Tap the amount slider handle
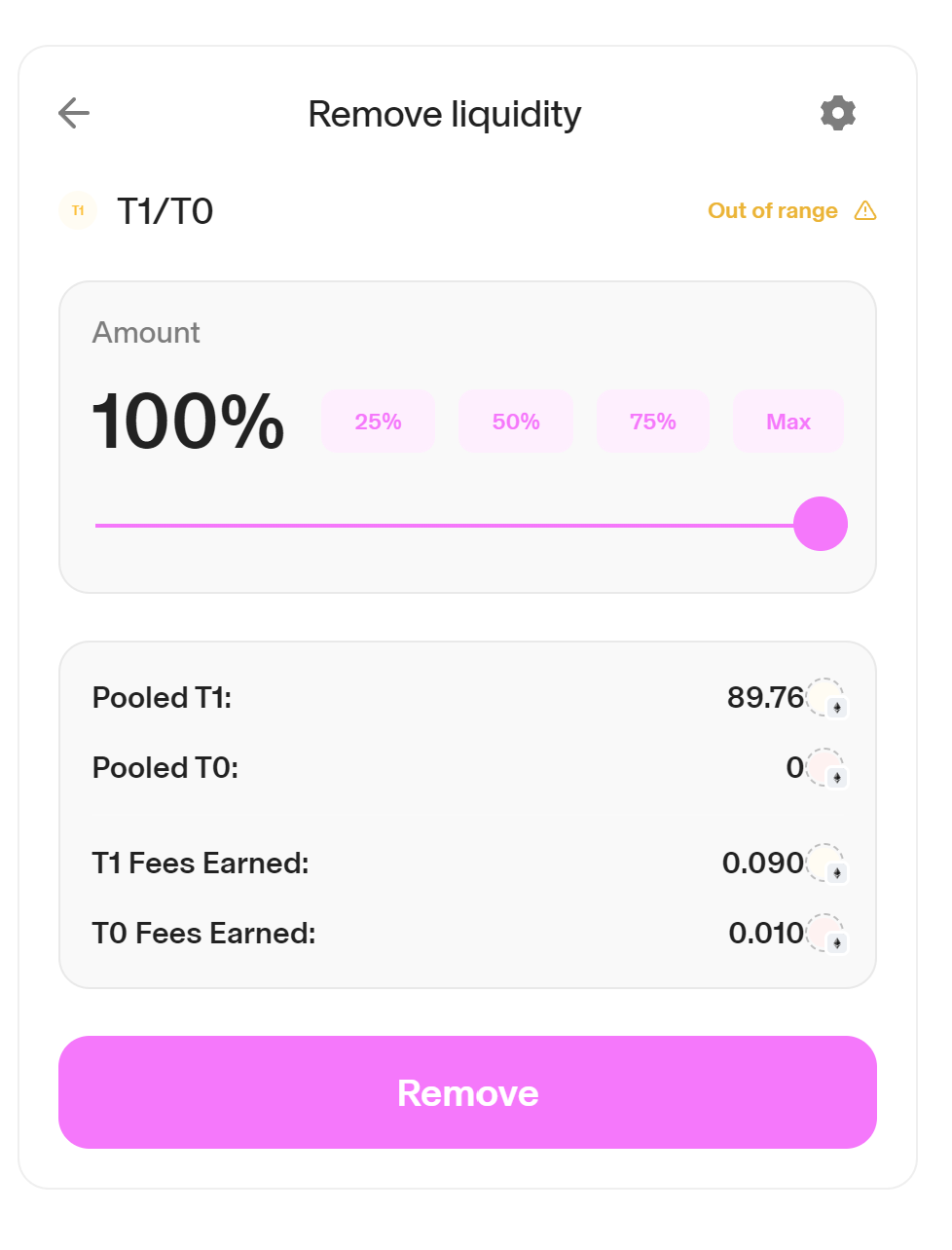Viewport: 952px width, 1250px height. point(820,524)
